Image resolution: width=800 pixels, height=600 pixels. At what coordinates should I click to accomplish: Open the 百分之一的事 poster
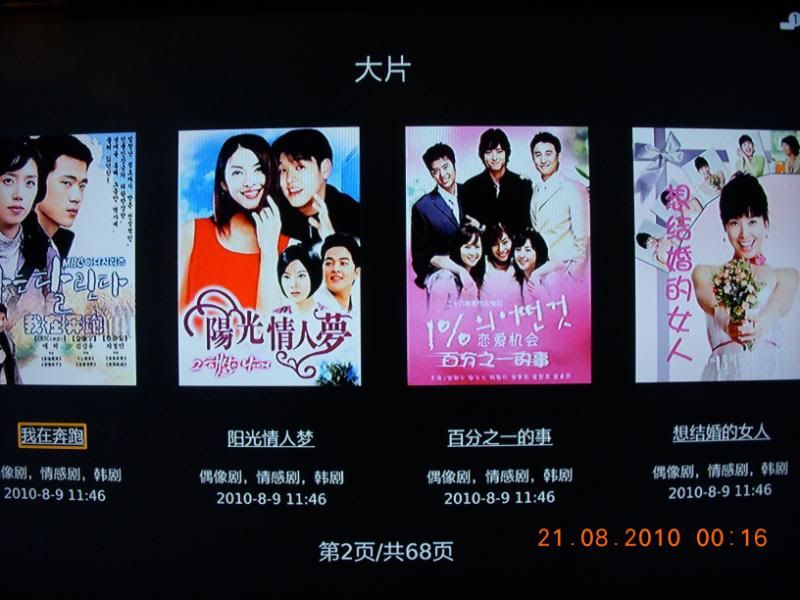(x=497, y=256)
